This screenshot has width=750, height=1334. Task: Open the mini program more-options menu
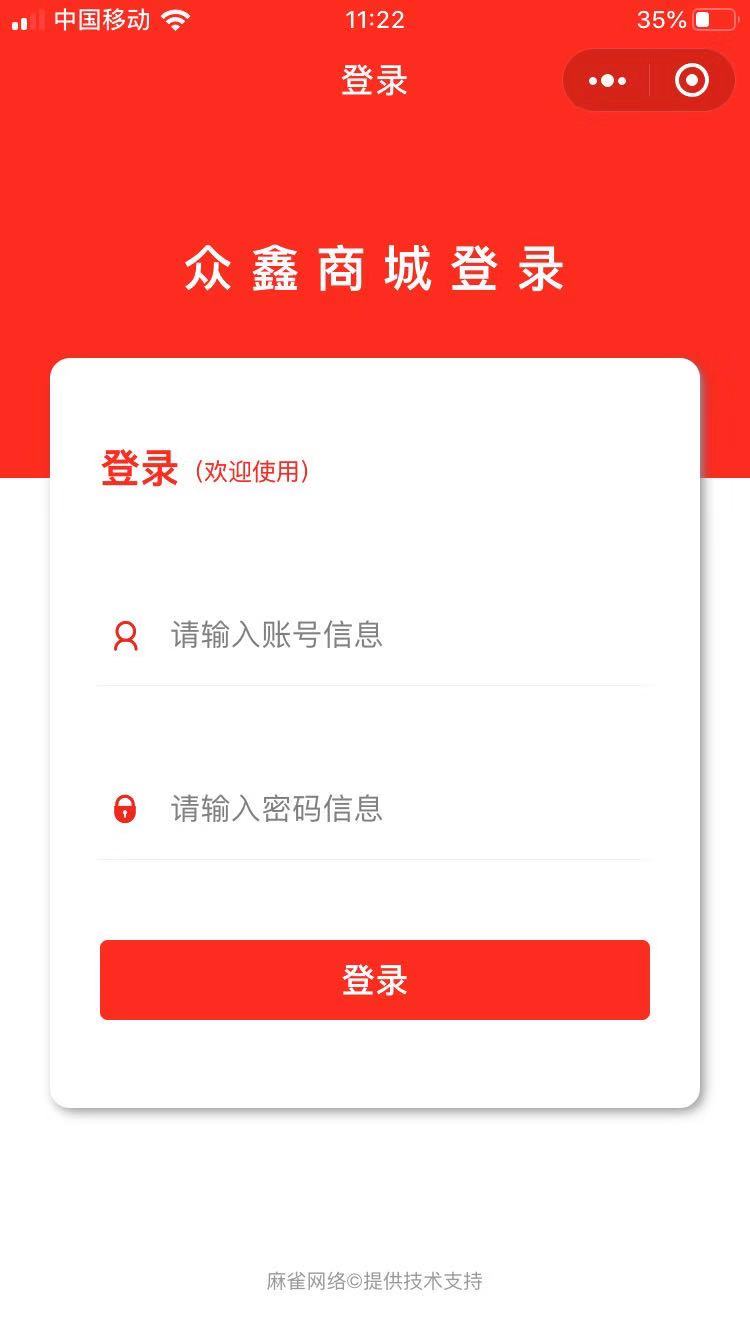[x=608, y=81]
